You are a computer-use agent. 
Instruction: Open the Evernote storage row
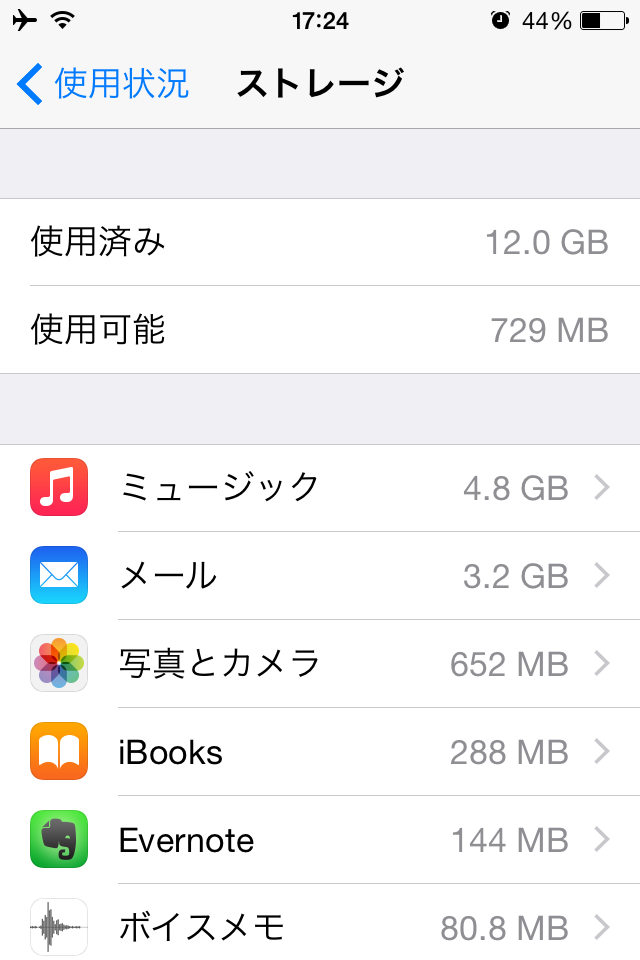click(x=320, y=839)
